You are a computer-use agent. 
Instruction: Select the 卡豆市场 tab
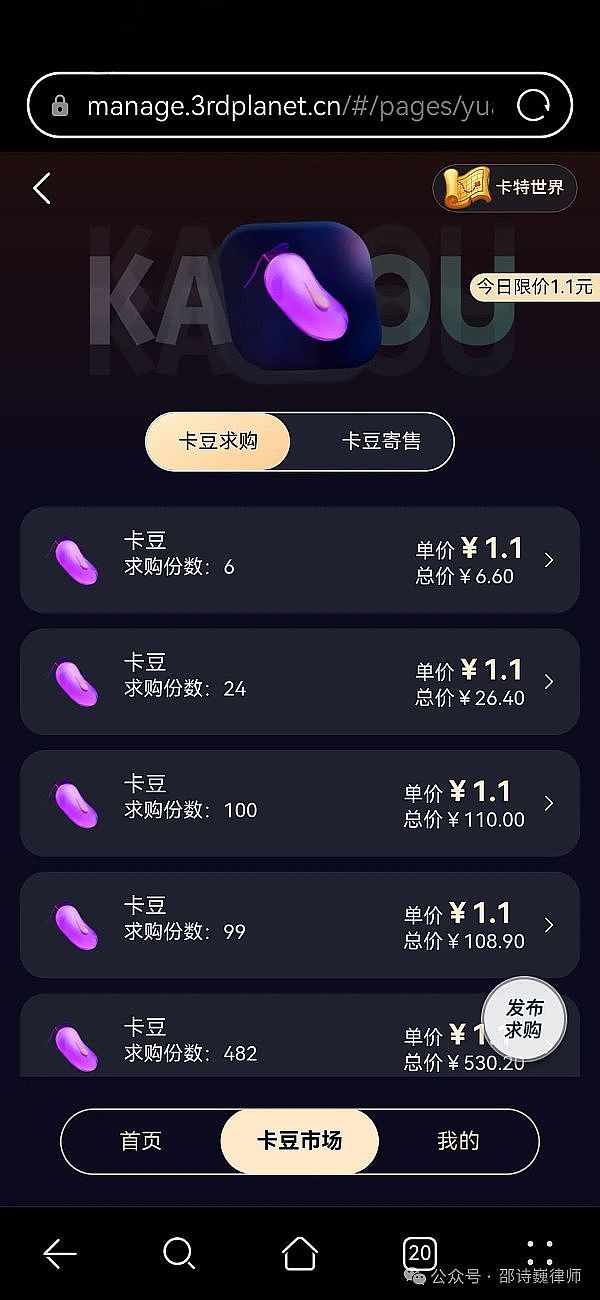[299, 1141]
